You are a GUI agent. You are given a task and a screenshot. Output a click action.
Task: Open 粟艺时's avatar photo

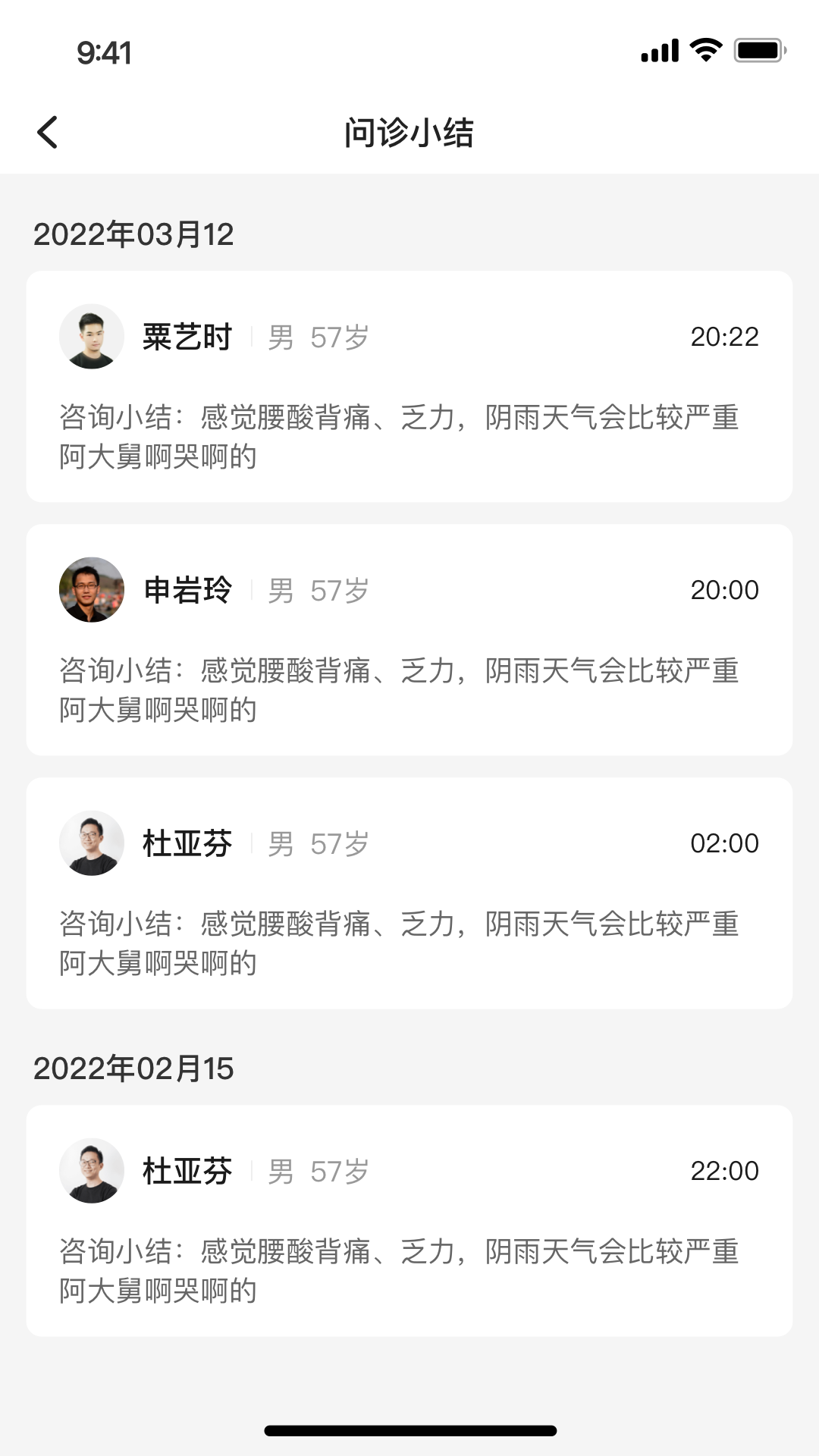[x=92, y=337]
